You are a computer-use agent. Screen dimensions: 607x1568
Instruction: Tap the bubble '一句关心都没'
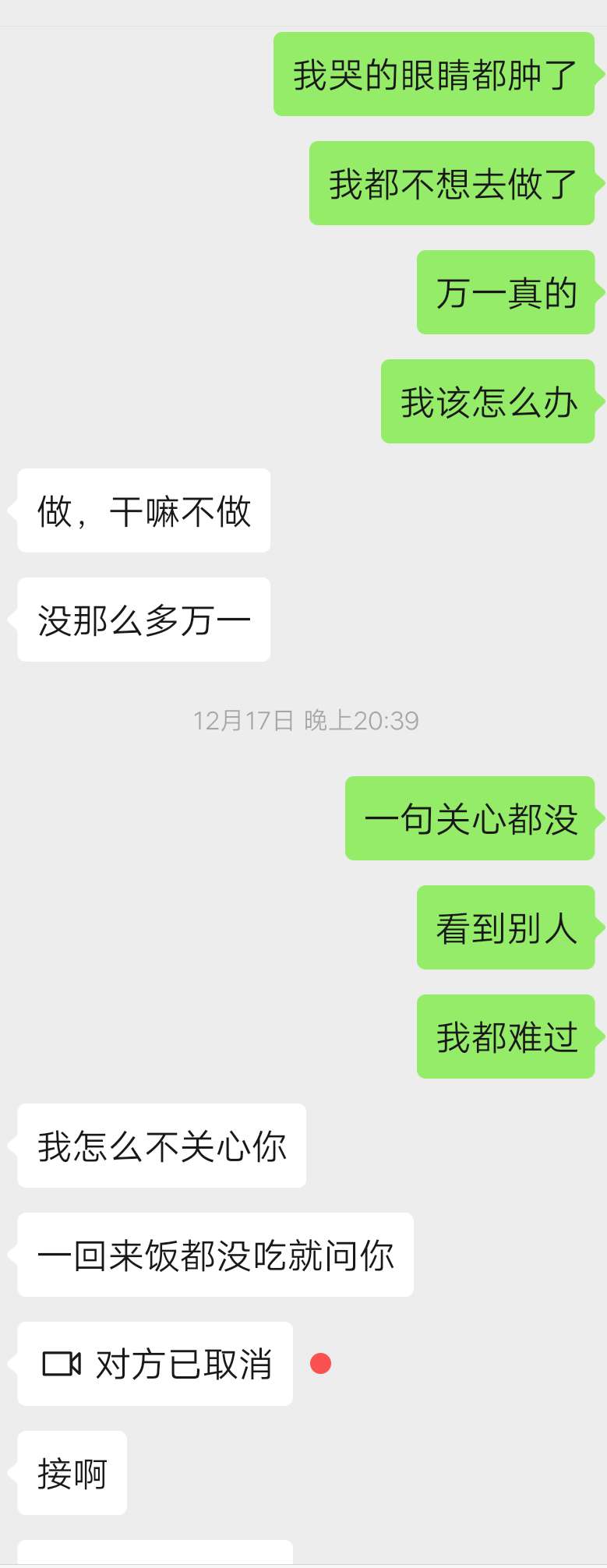click(x=471, y=820)
